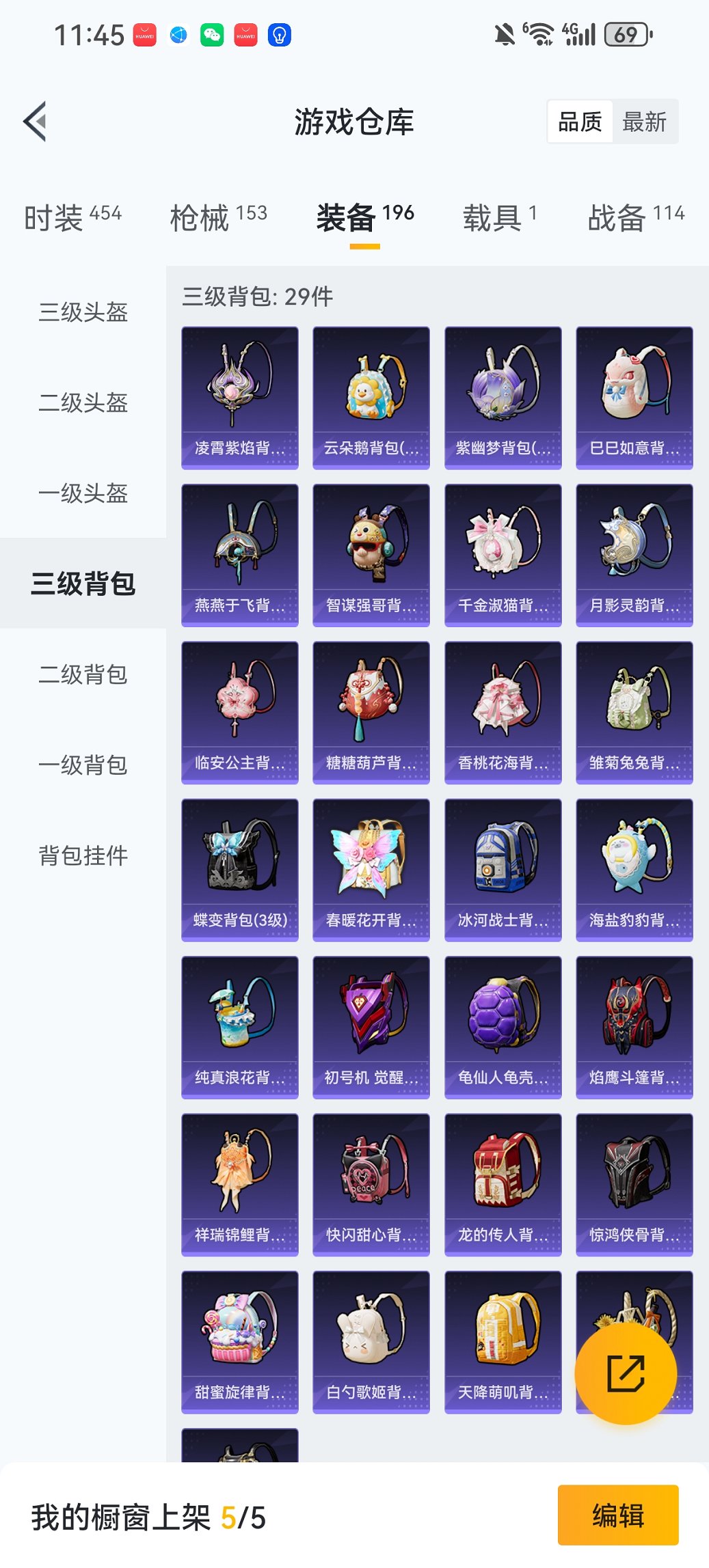Go back from 游戏仓库
The width and height of the screenshot is (709, 1568).
click(36, 122)
